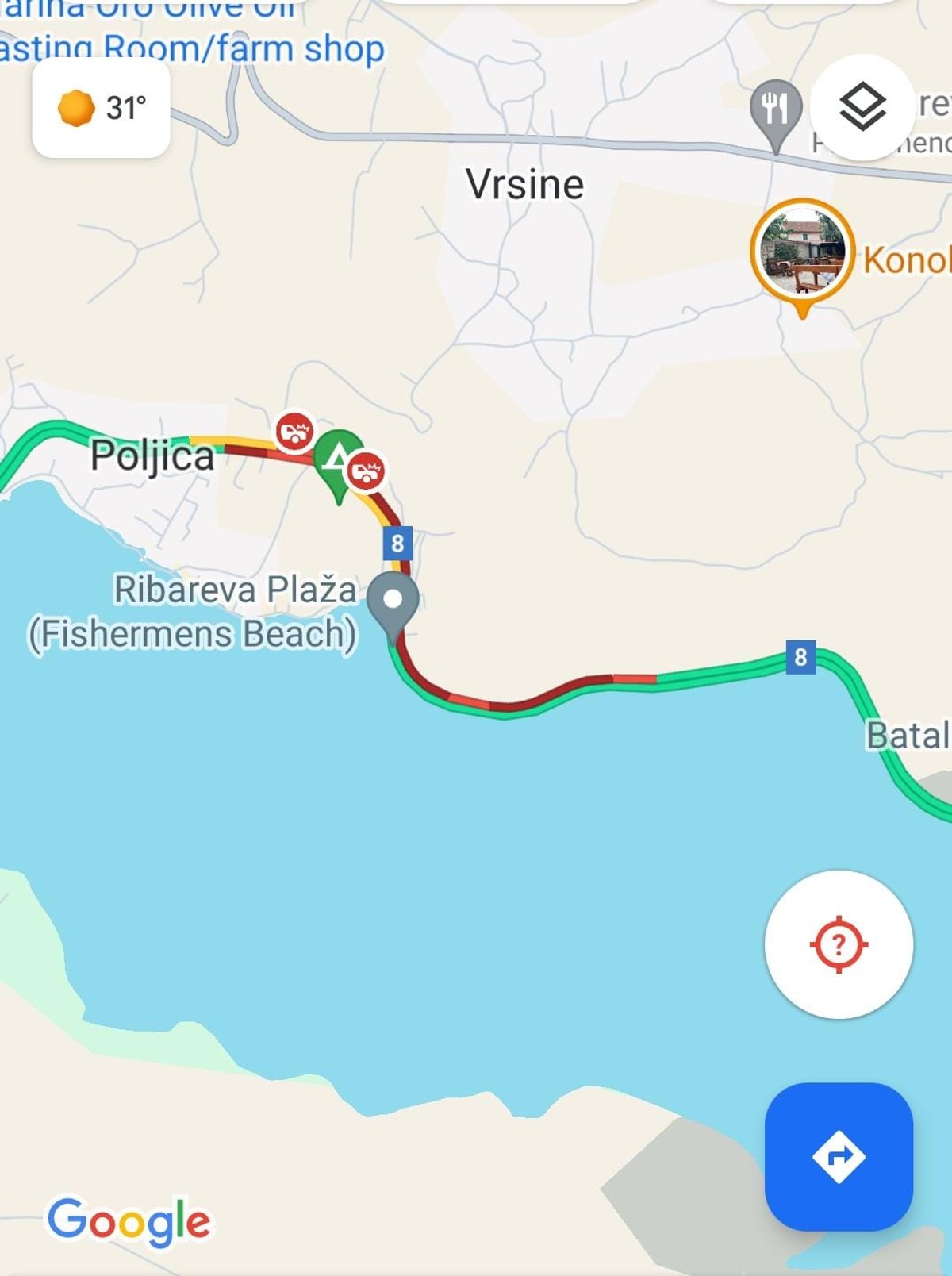952x1276 pixels.
Task: Select the Vrsine place label
Action: (x=525, y=183)
